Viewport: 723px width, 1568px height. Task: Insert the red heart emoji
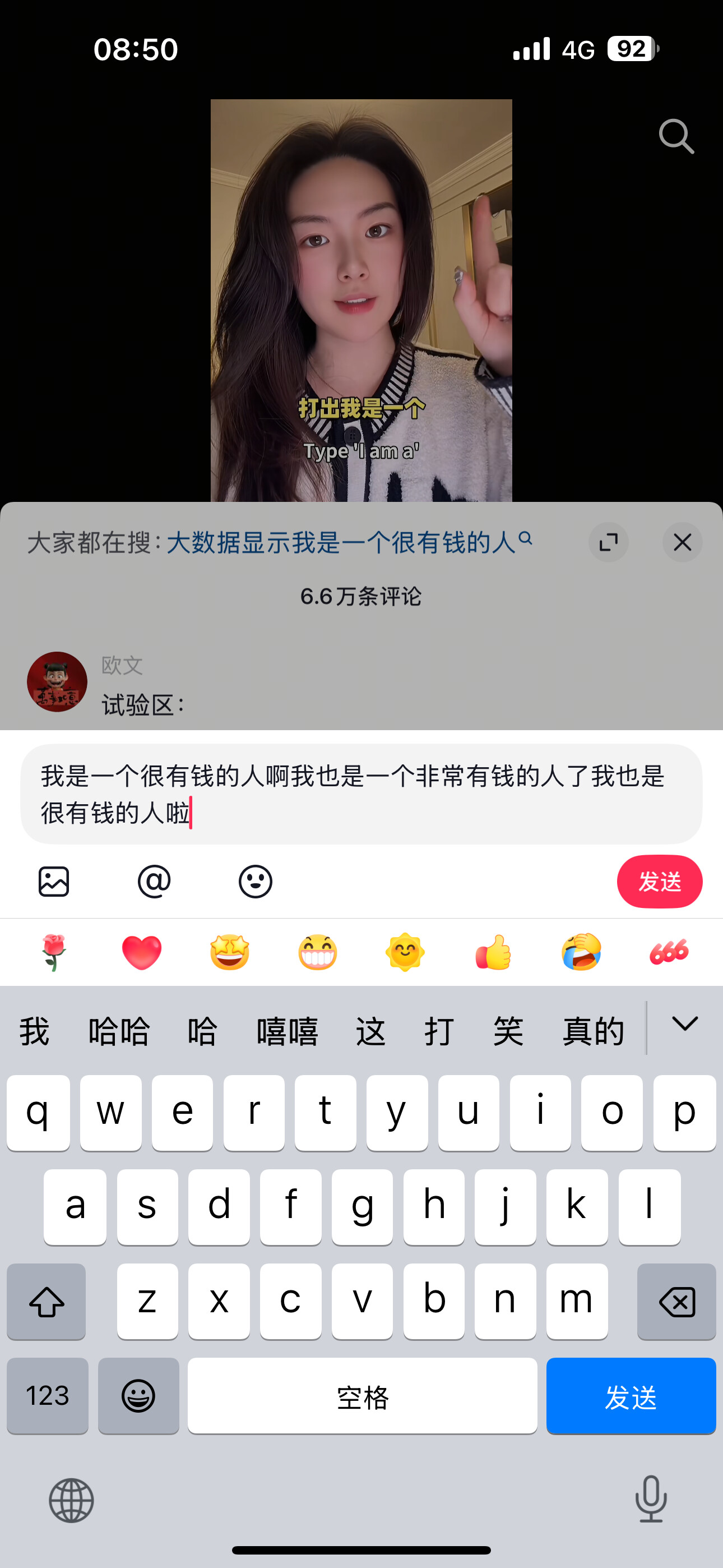(142, 952)
